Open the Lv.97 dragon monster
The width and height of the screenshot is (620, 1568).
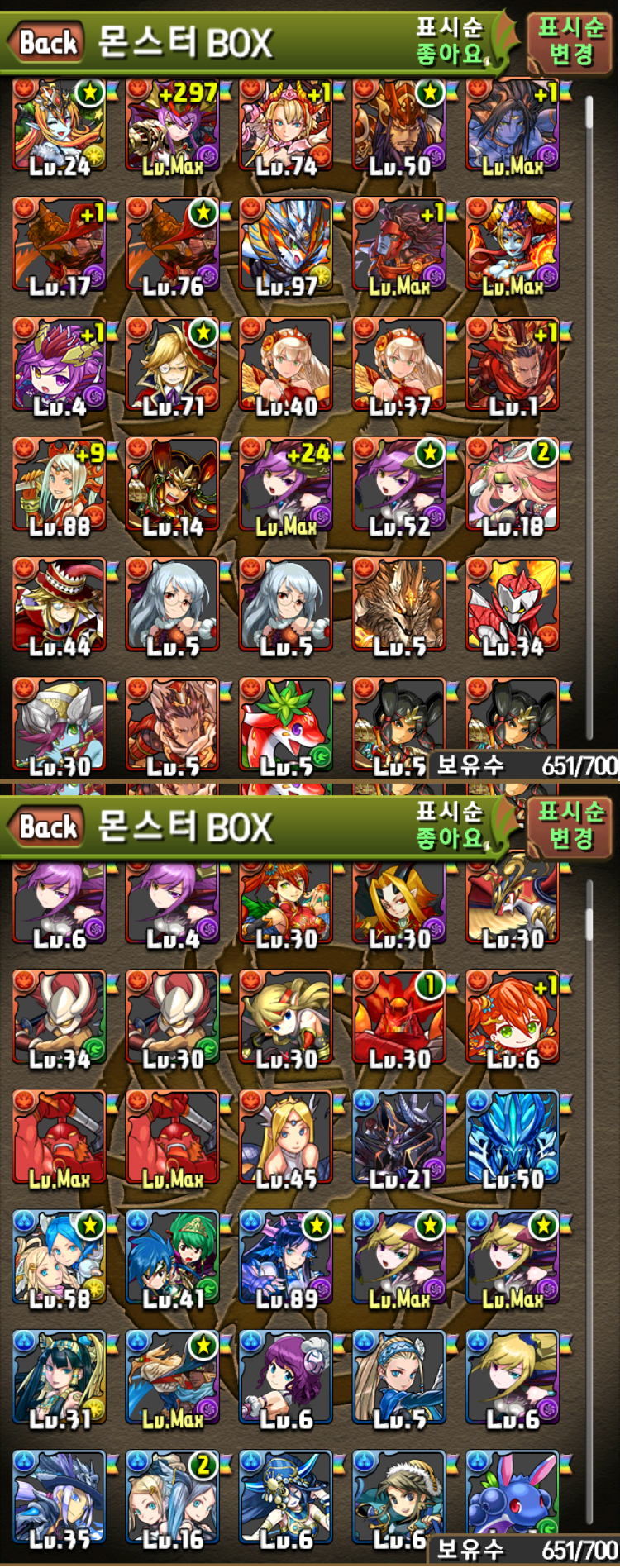coord(286,245)
